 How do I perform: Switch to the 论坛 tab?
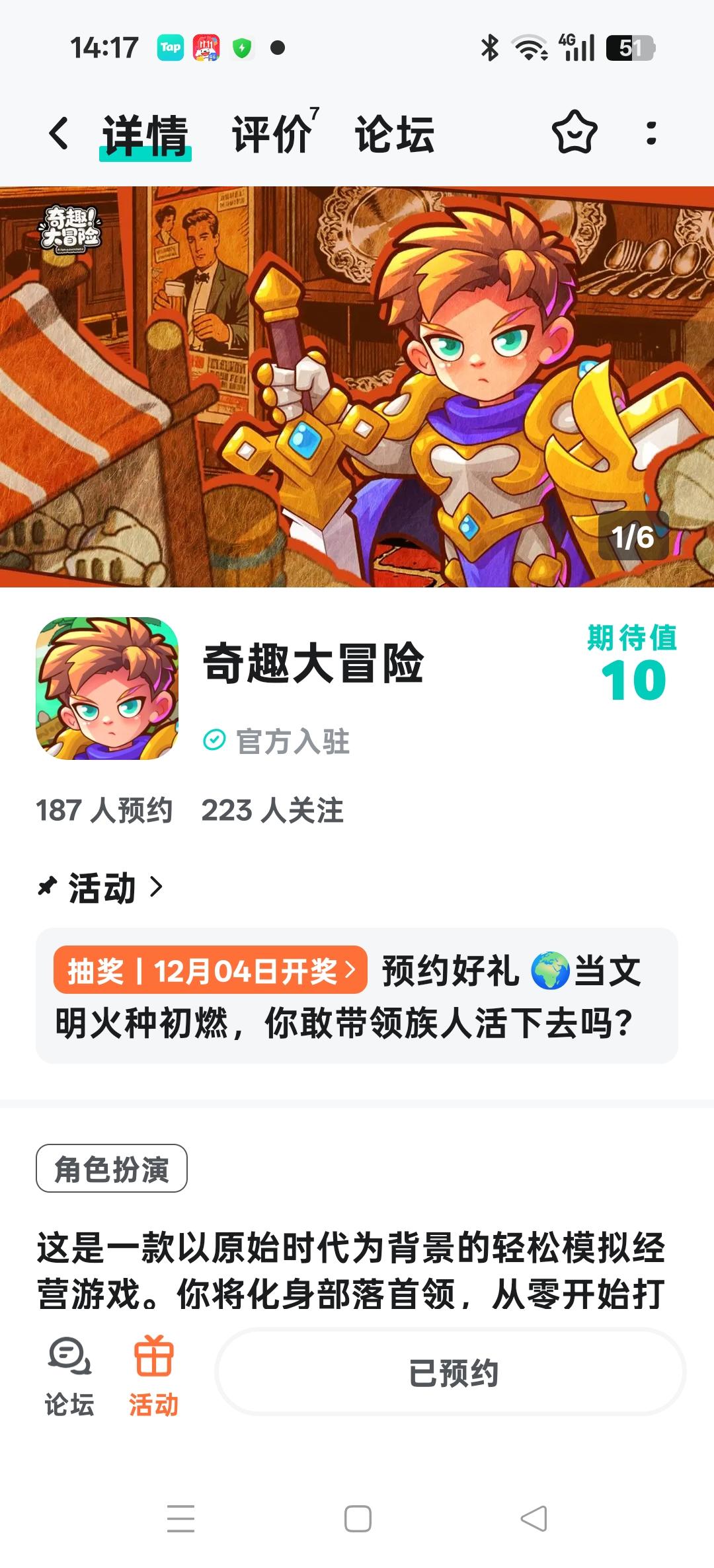(x=395, y=134)
